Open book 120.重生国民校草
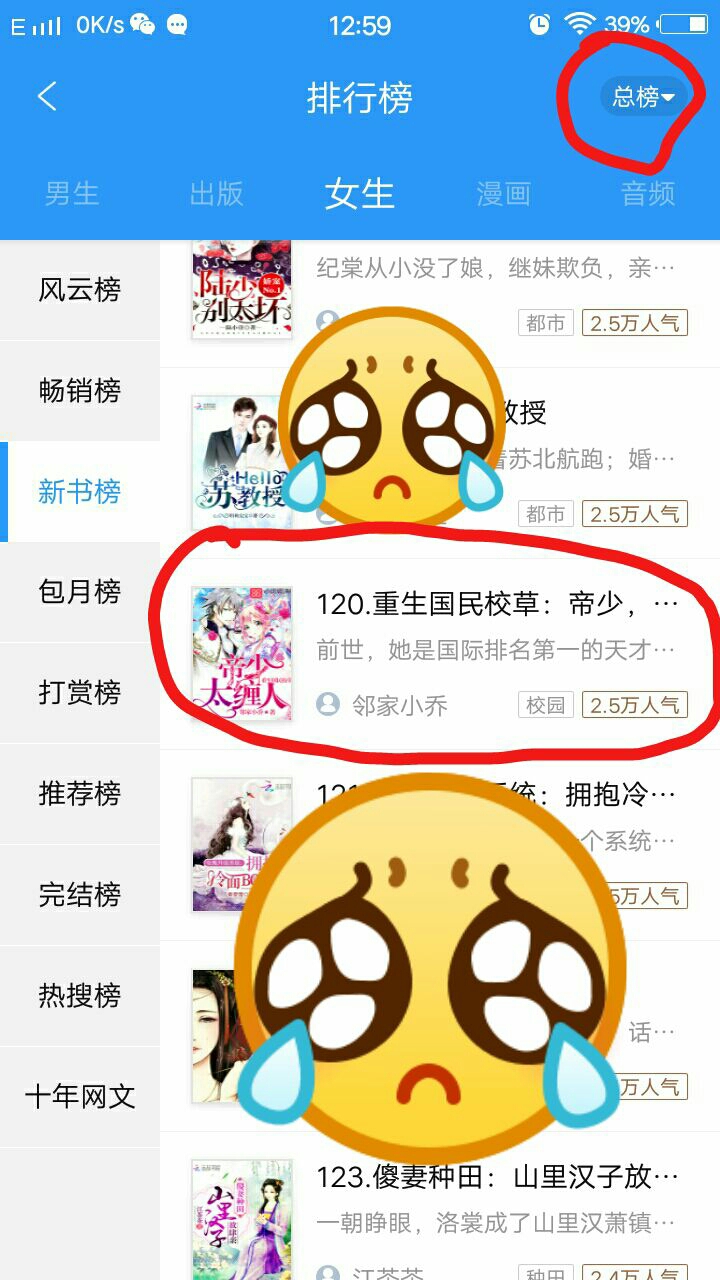 [x=496, y=605]
